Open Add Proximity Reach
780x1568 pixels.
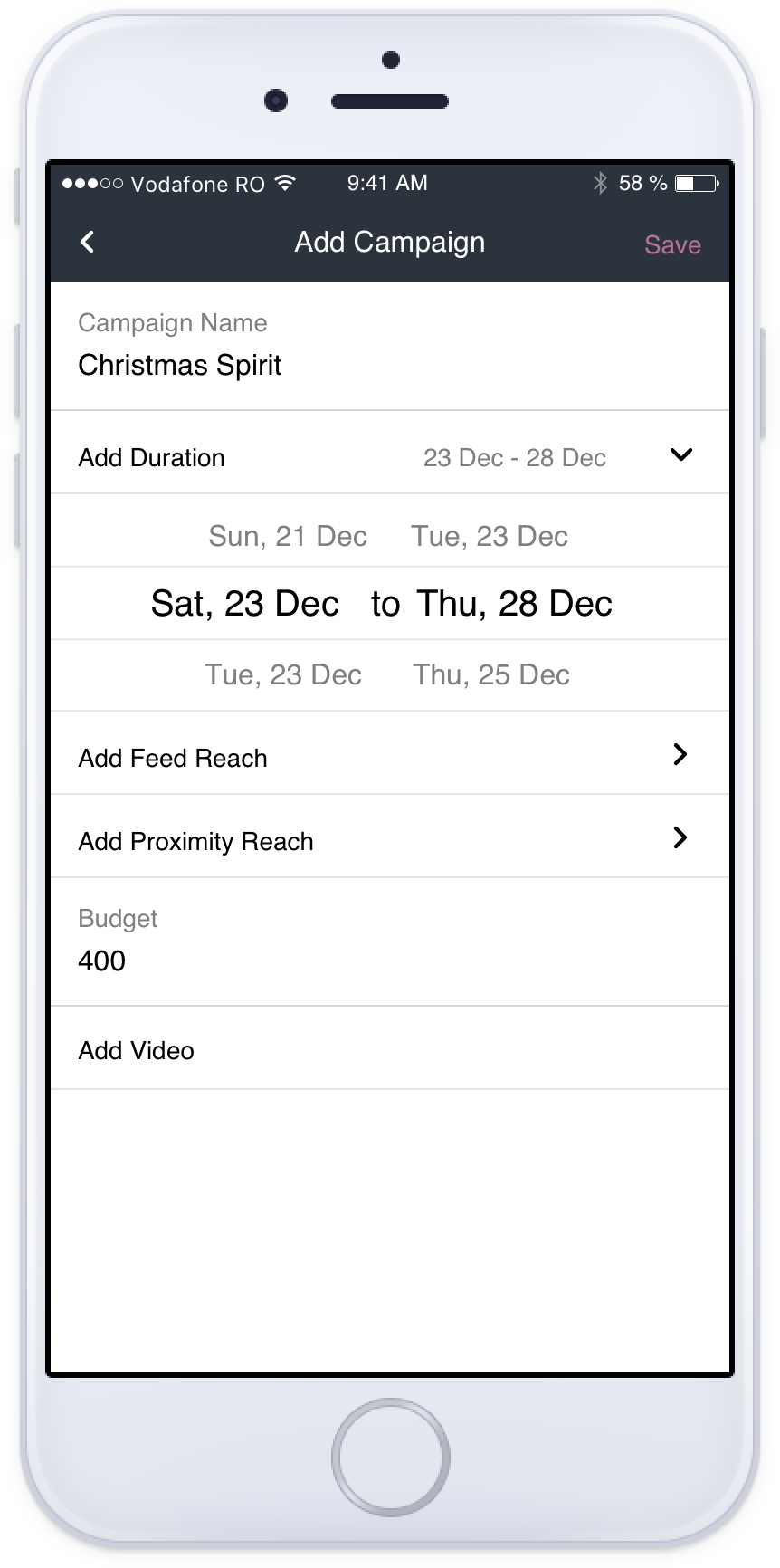tap(390, 838)
